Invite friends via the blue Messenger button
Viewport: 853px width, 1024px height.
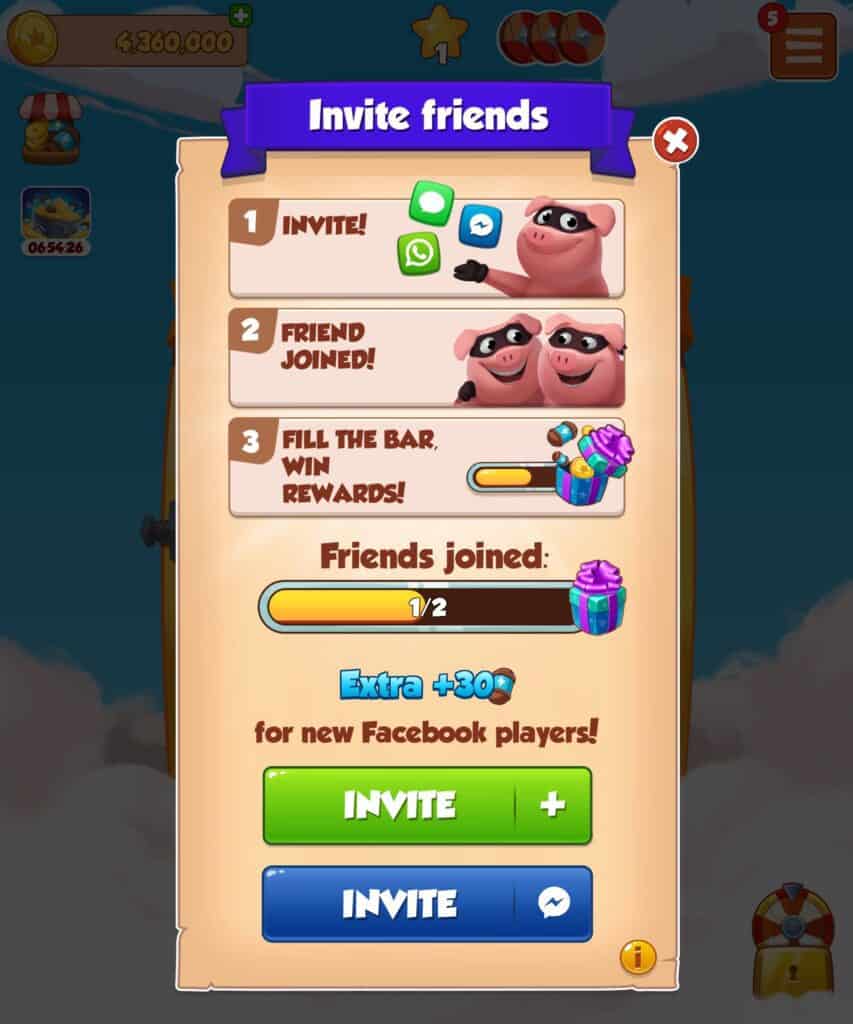pos(427,904)
